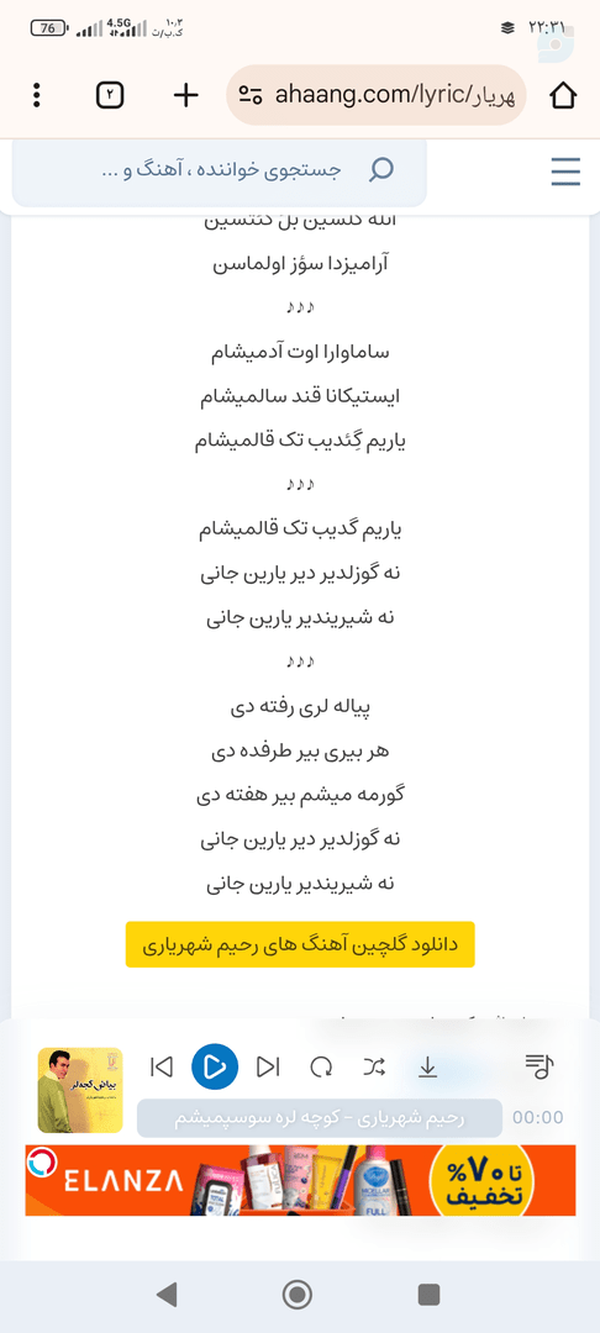Open the ELANZA discount ad banner
The height and width of the screenshot is (1333, 600).
click(x=300, y=1180)
